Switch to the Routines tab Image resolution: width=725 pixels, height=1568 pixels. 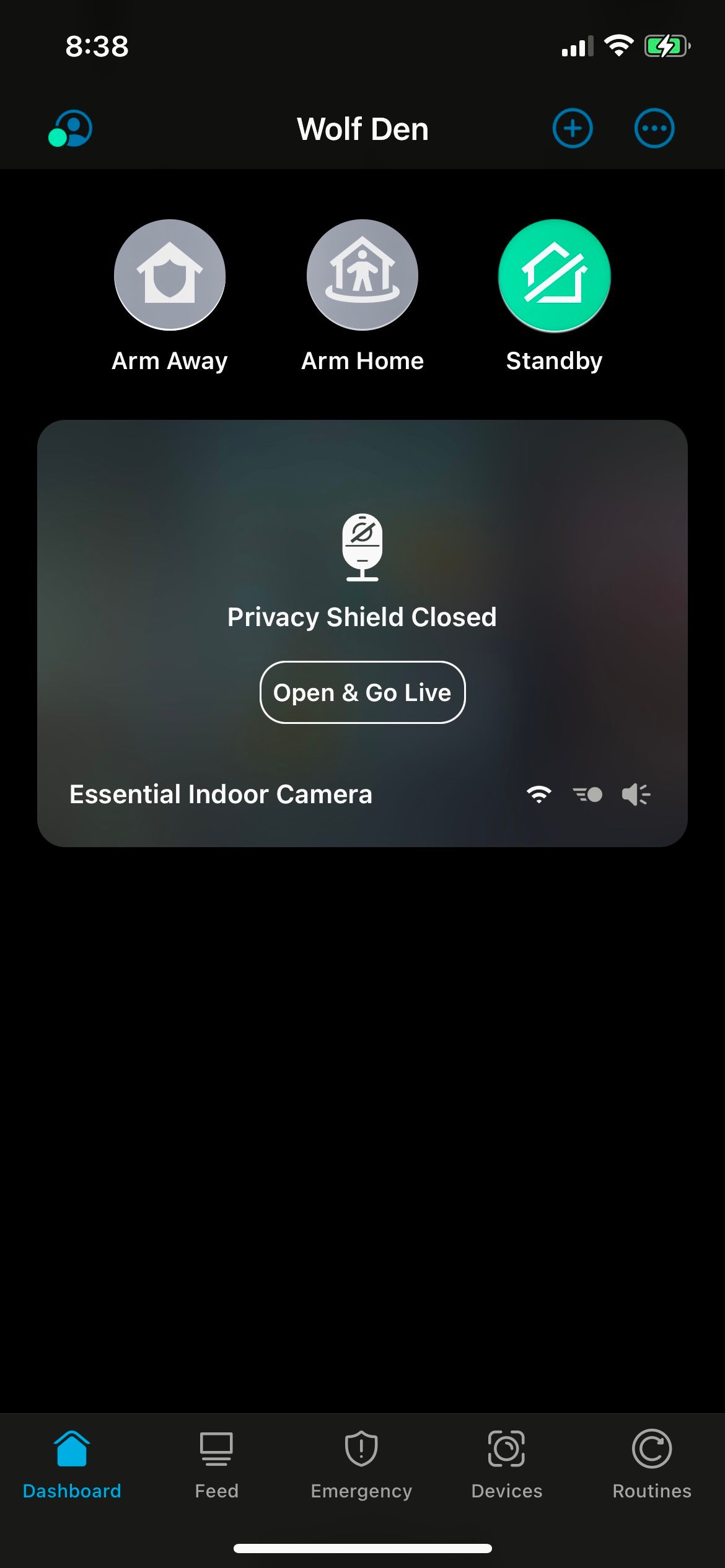651,1464
